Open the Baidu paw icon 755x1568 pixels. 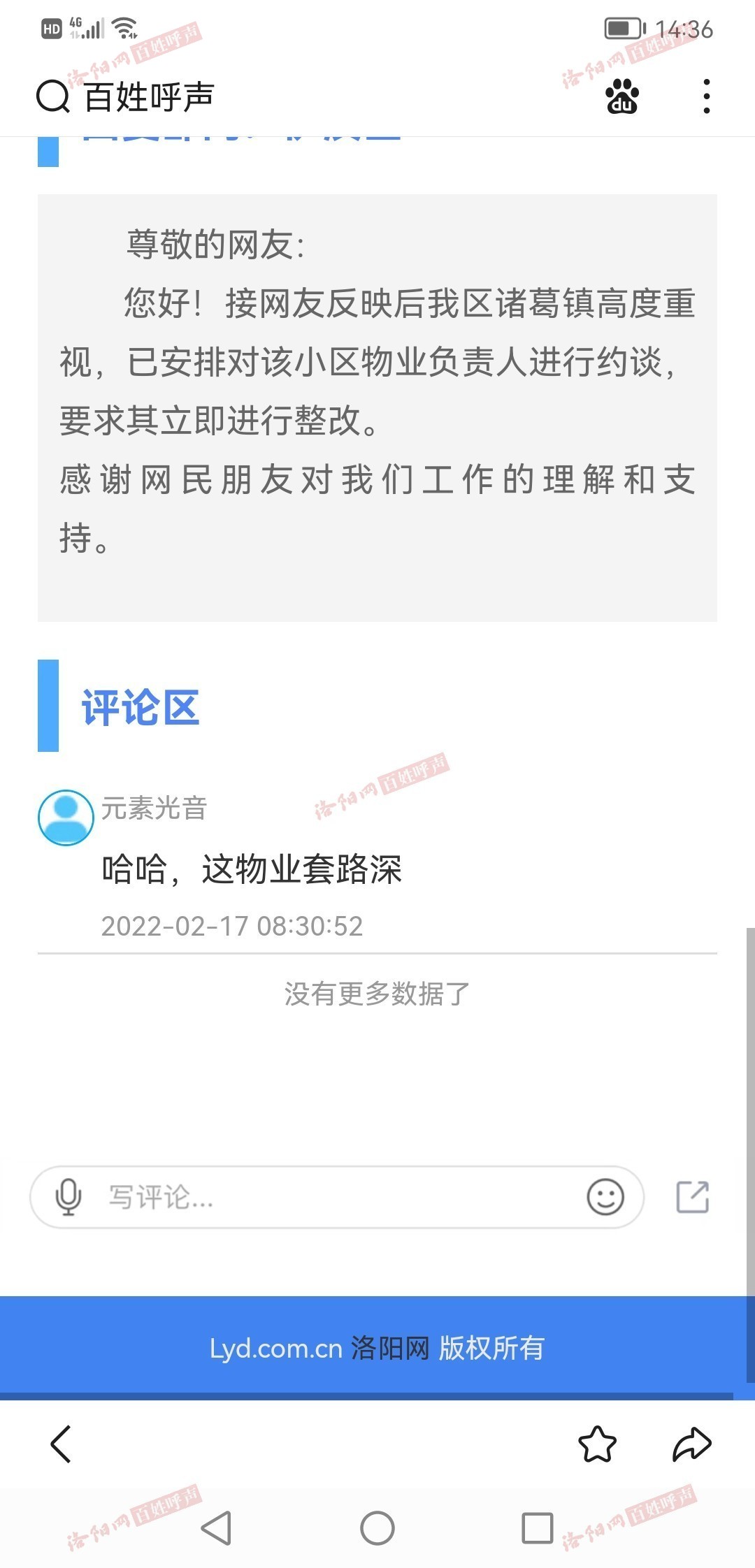(x=621, y=96)
